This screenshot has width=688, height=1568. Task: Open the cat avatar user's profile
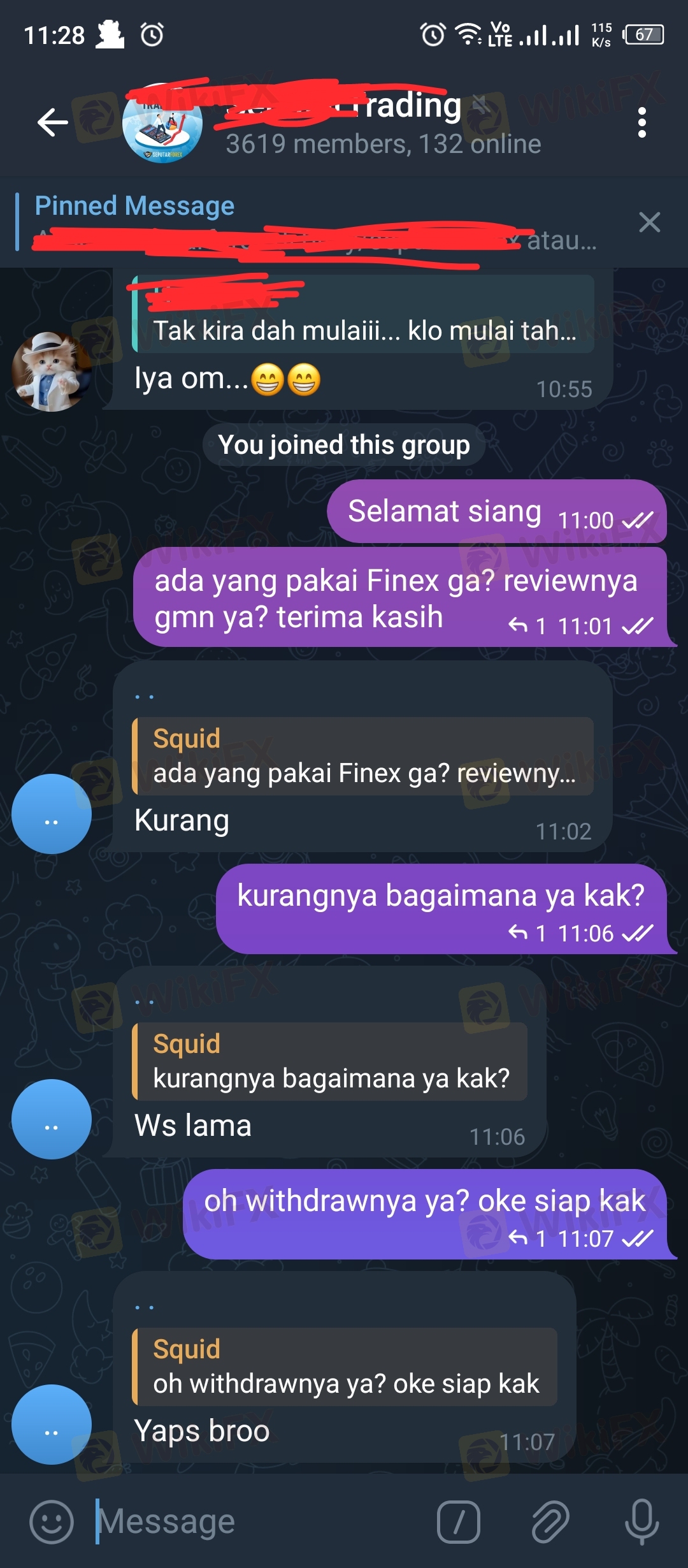[51, 371]
